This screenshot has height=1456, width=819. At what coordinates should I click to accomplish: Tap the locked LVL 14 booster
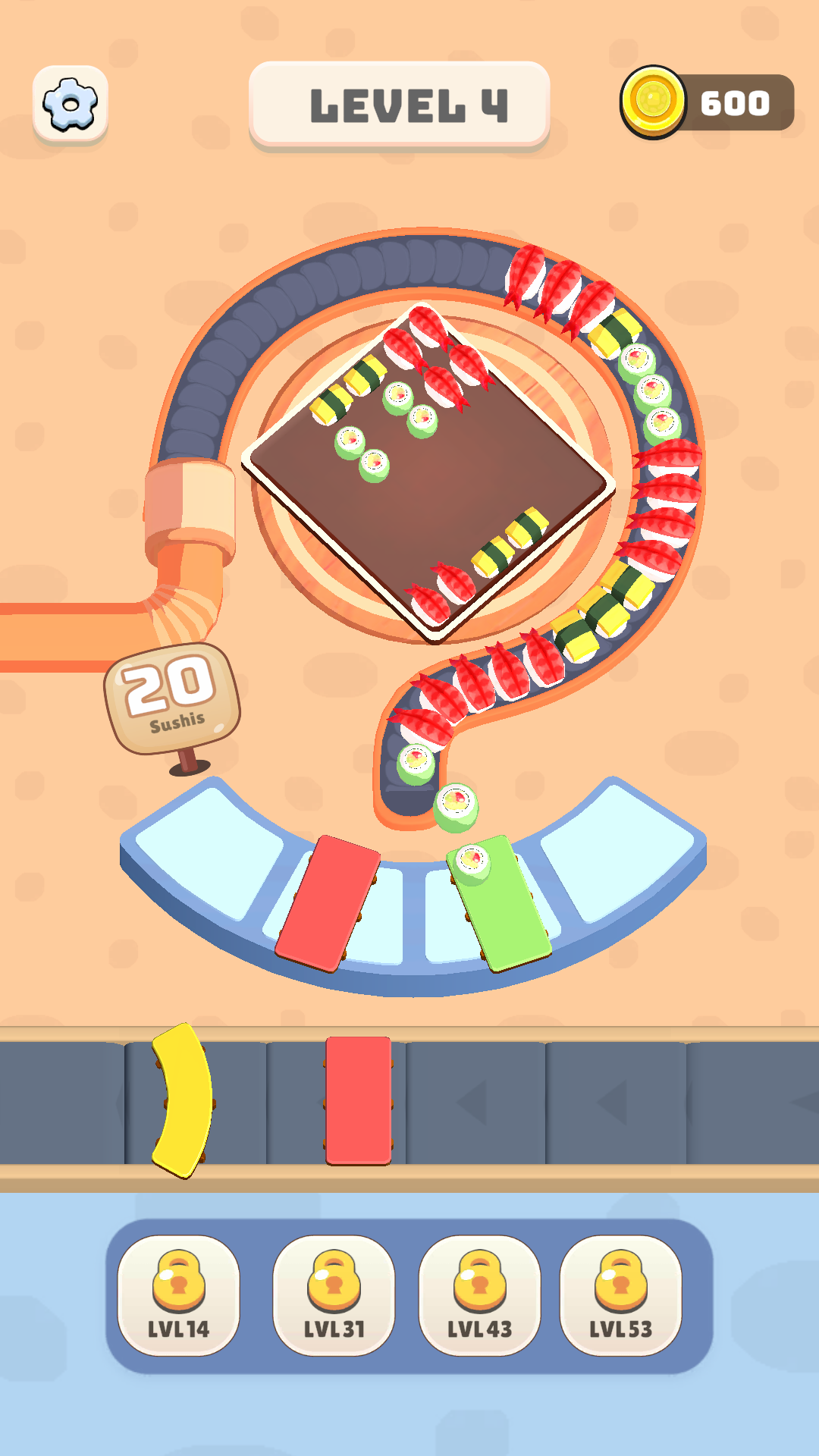pos(178,1295)
